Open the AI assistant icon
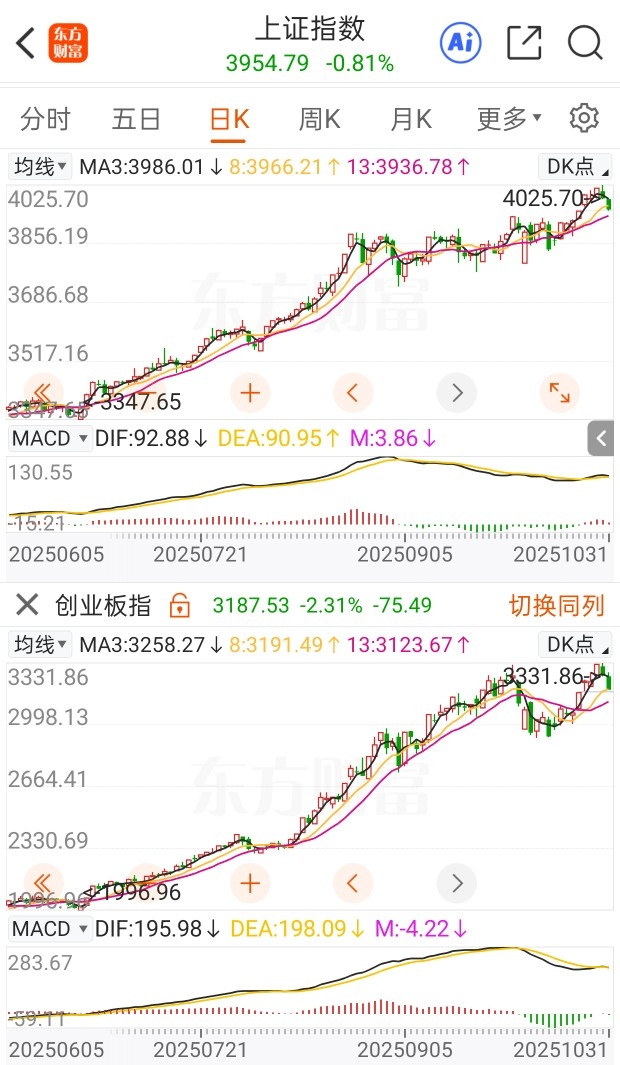This screenshot has width=620, height=1065. (x=460, y=43)
